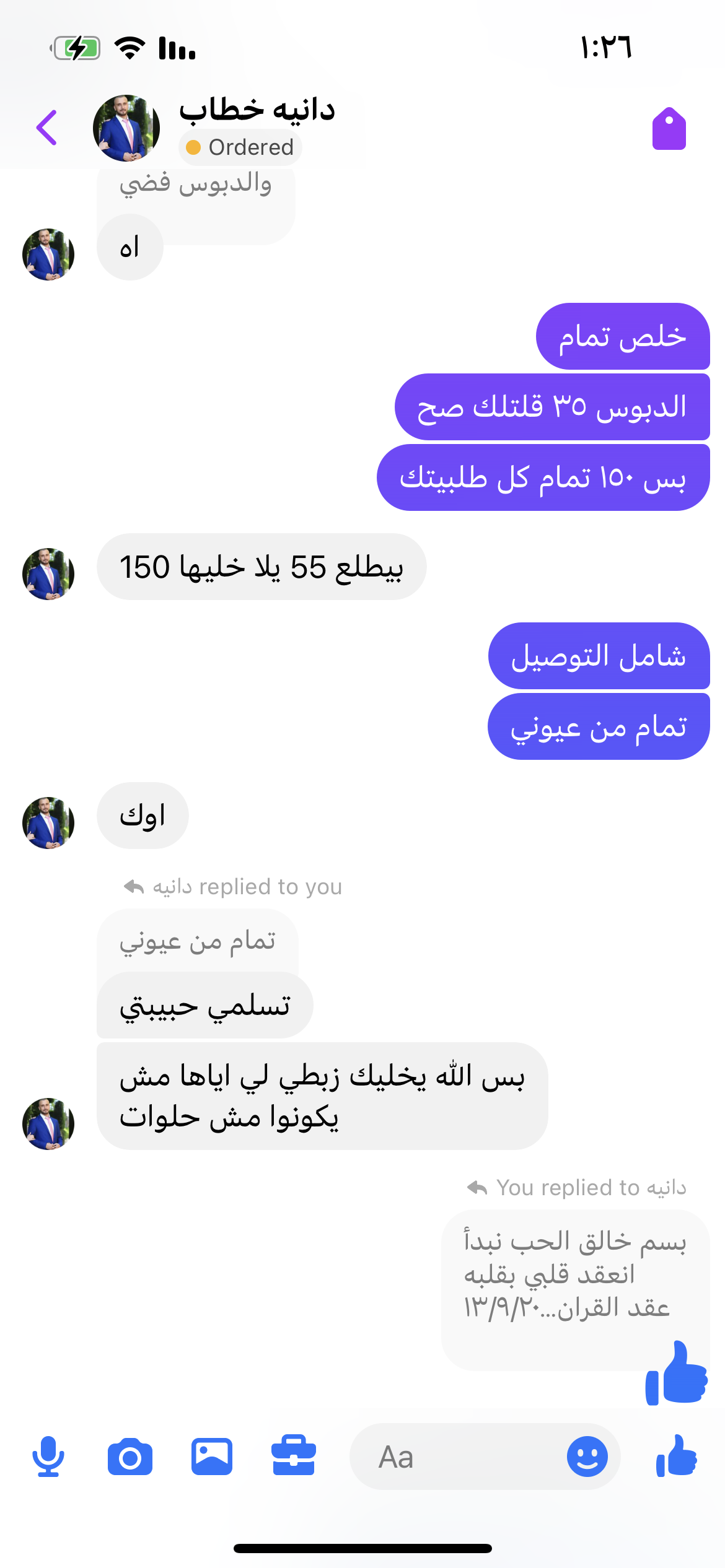Image resolution: width=725 pixels, height=1568 pixels.
Task: Record a voice message with microphone
Action: 48,1457
